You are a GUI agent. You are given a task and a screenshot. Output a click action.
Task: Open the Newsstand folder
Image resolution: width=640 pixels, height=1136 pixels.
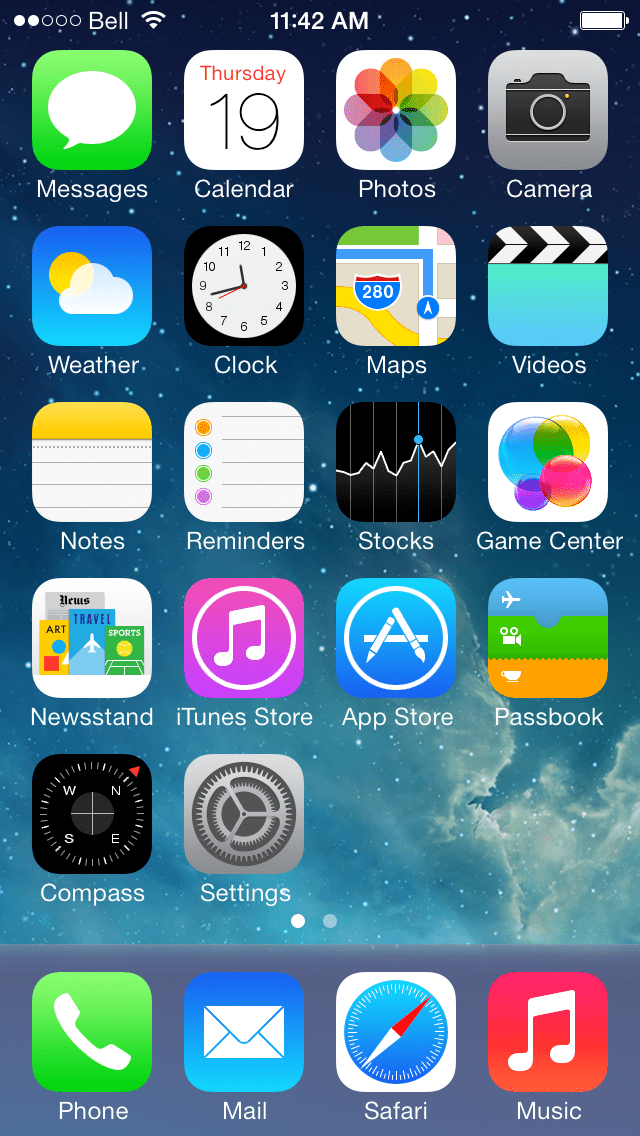(x=92, y=638)
